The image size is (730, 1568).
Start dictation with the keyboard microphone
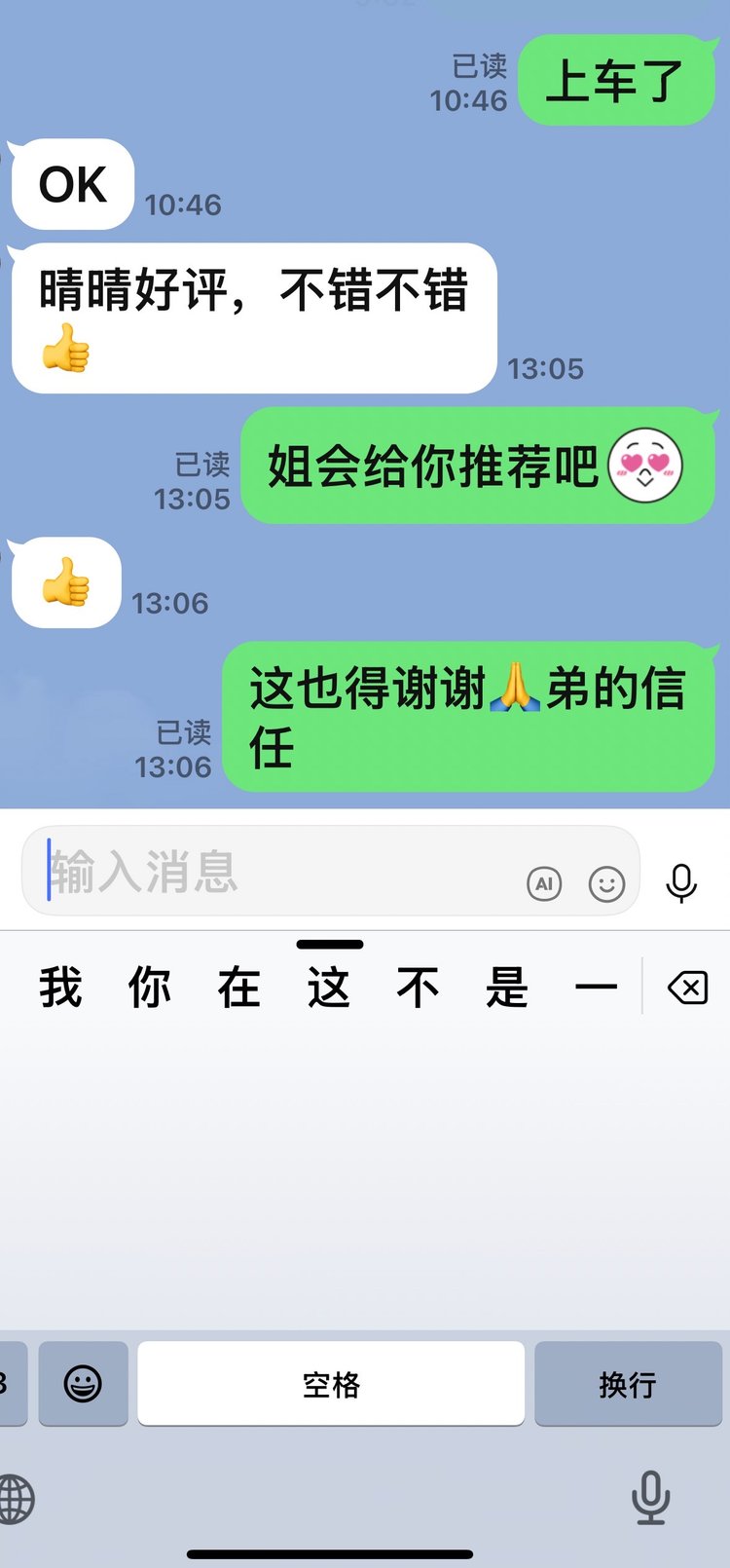[650, 1497]
